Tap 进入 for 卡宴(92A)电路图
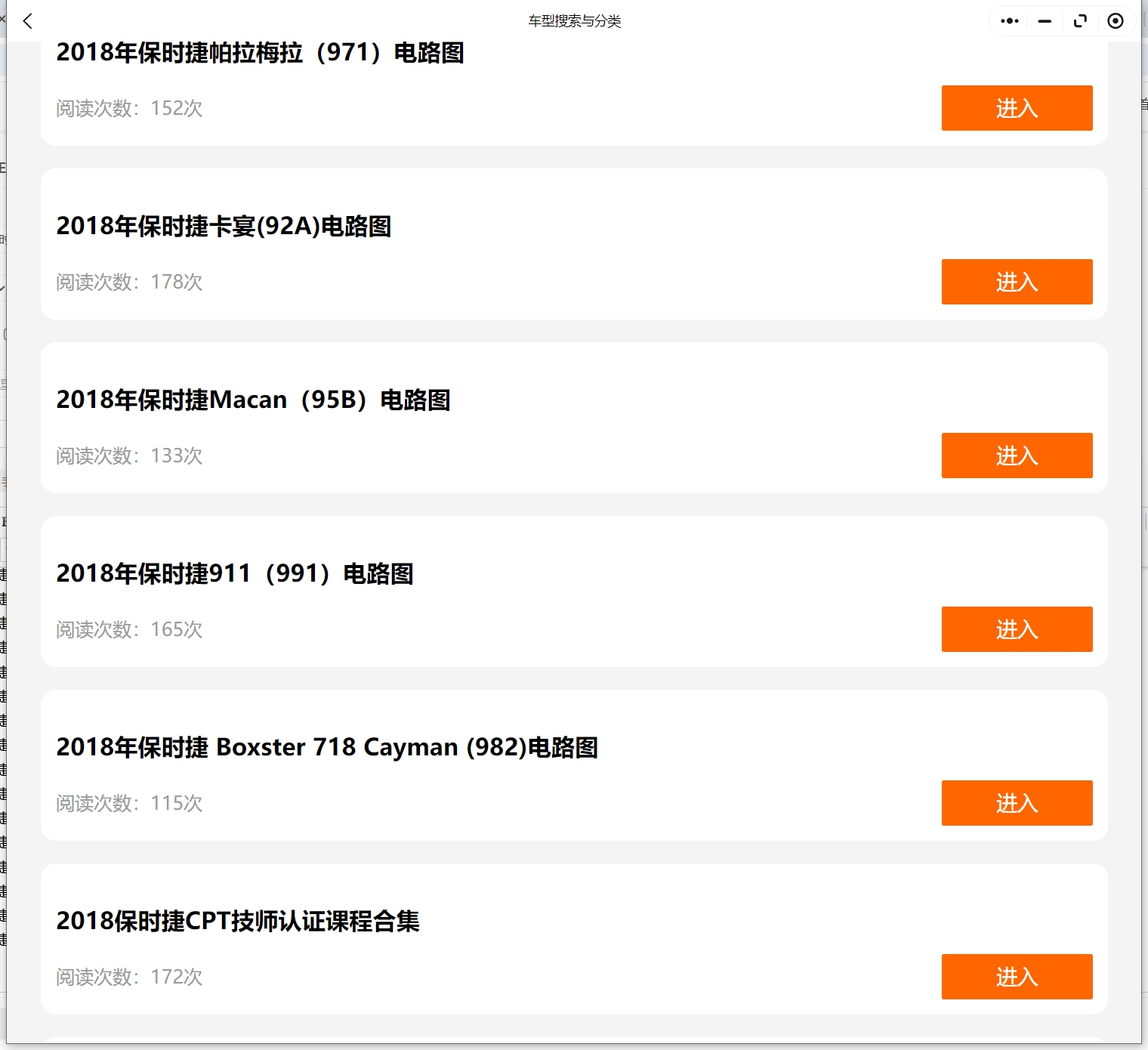The width and height of the screenshot is (1148, 1050). [1016, 282]
